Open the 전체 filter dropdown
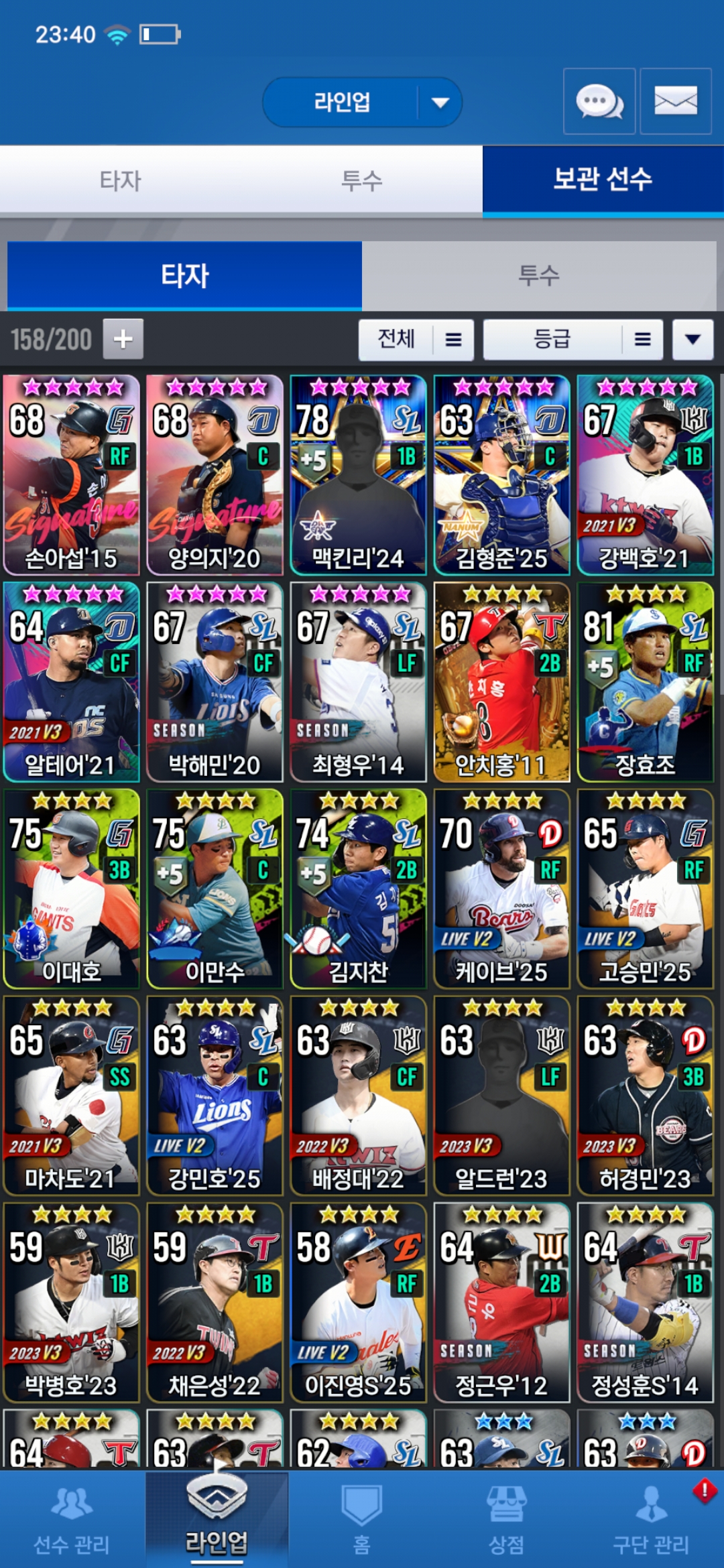The width and height of the screenshot is (724, 1568). (x=416, y=340)
